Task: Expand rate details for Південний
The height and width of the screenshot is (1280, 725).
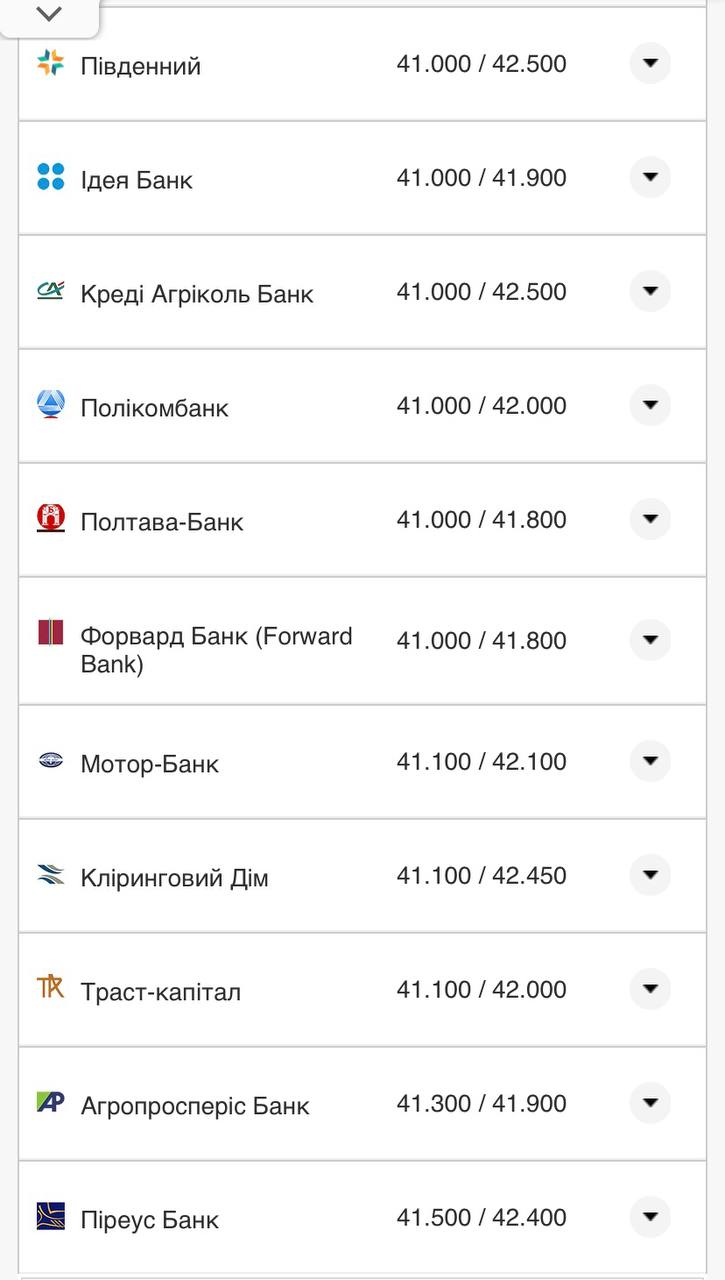Action: (x=650, y=63)
